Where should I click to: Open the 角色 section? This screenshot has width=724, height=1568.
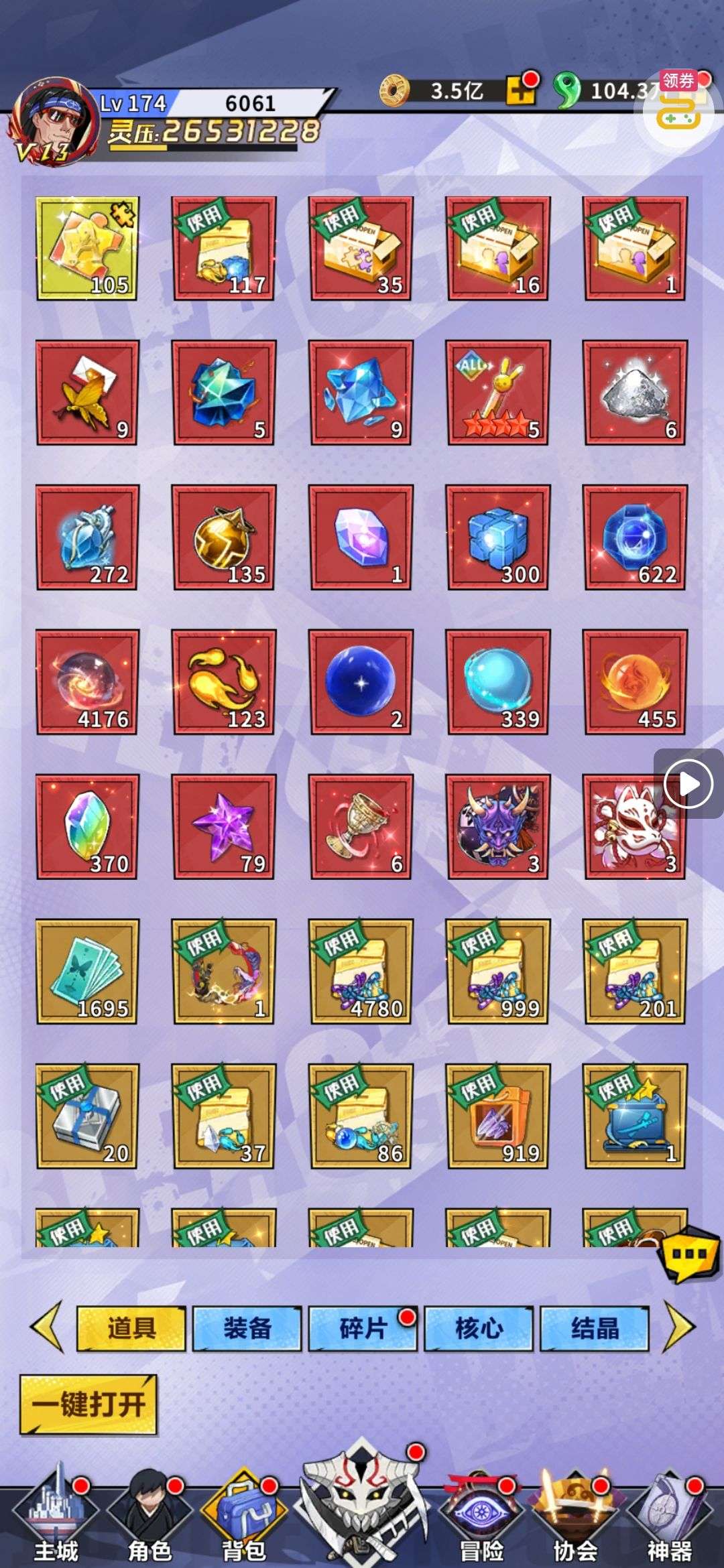[149, 1513]
